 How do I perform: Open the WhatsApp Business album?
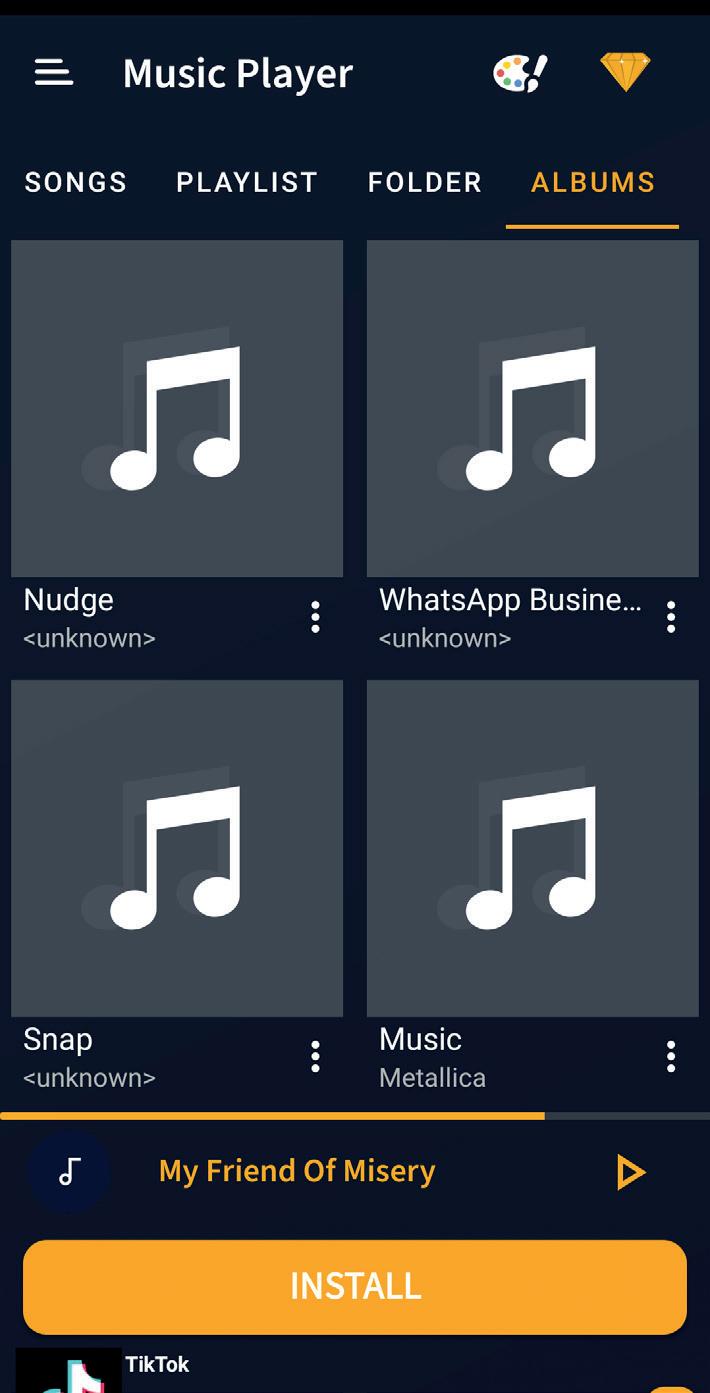point(533,408)
